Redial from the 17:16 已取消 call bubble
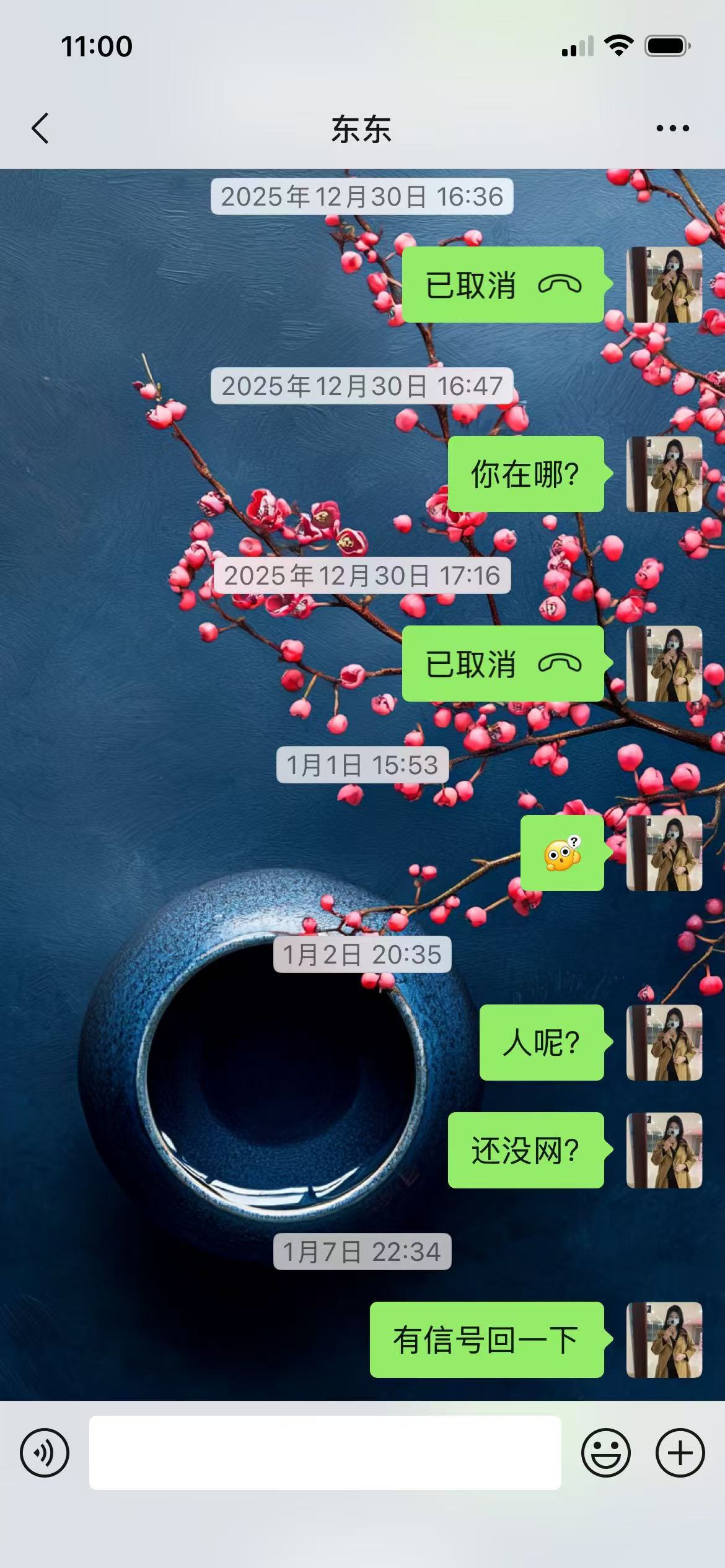The width and height of the screenshot is (725, 1568). click(503, 664)
